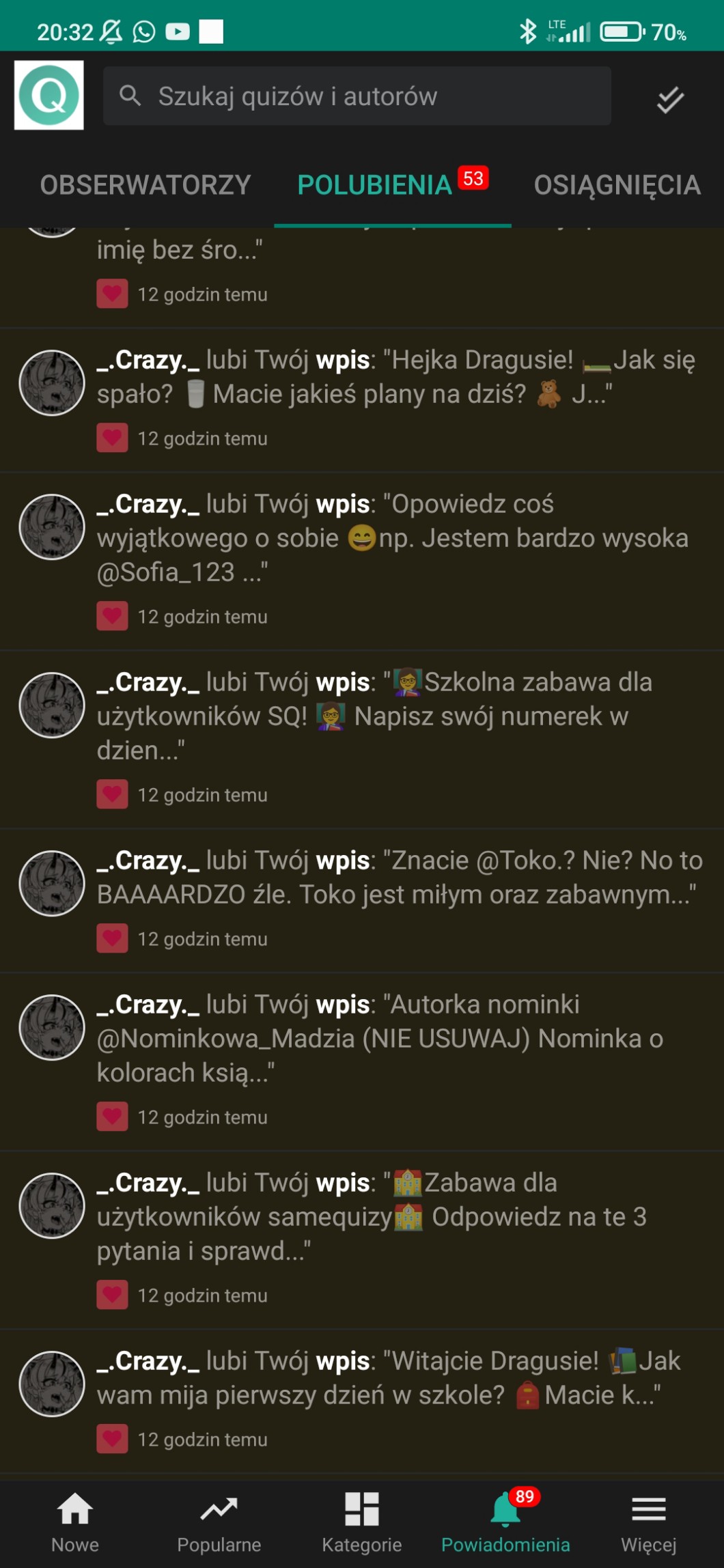Select the POLUBIENIA tab
Screen dimensions: 724x1568
[393, 185]
